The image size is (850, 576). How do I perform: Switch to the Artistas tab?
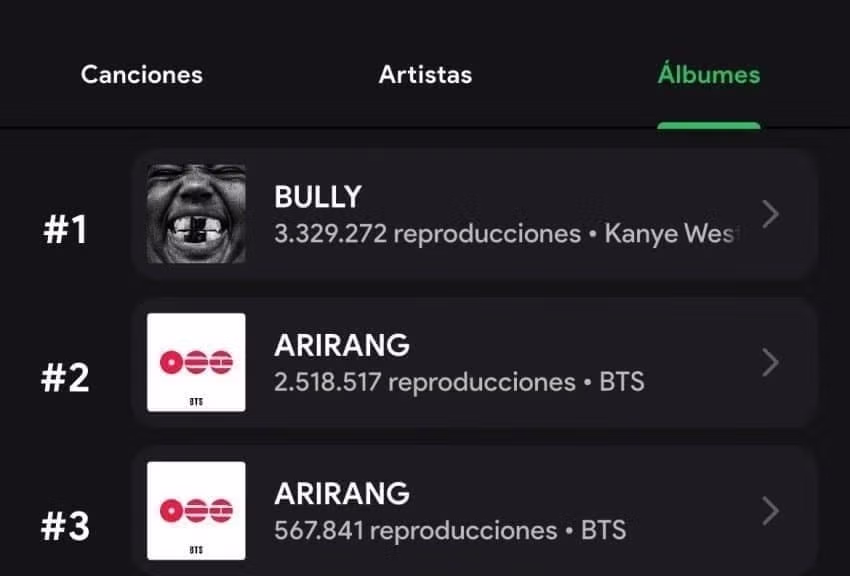tap(425, 75)
